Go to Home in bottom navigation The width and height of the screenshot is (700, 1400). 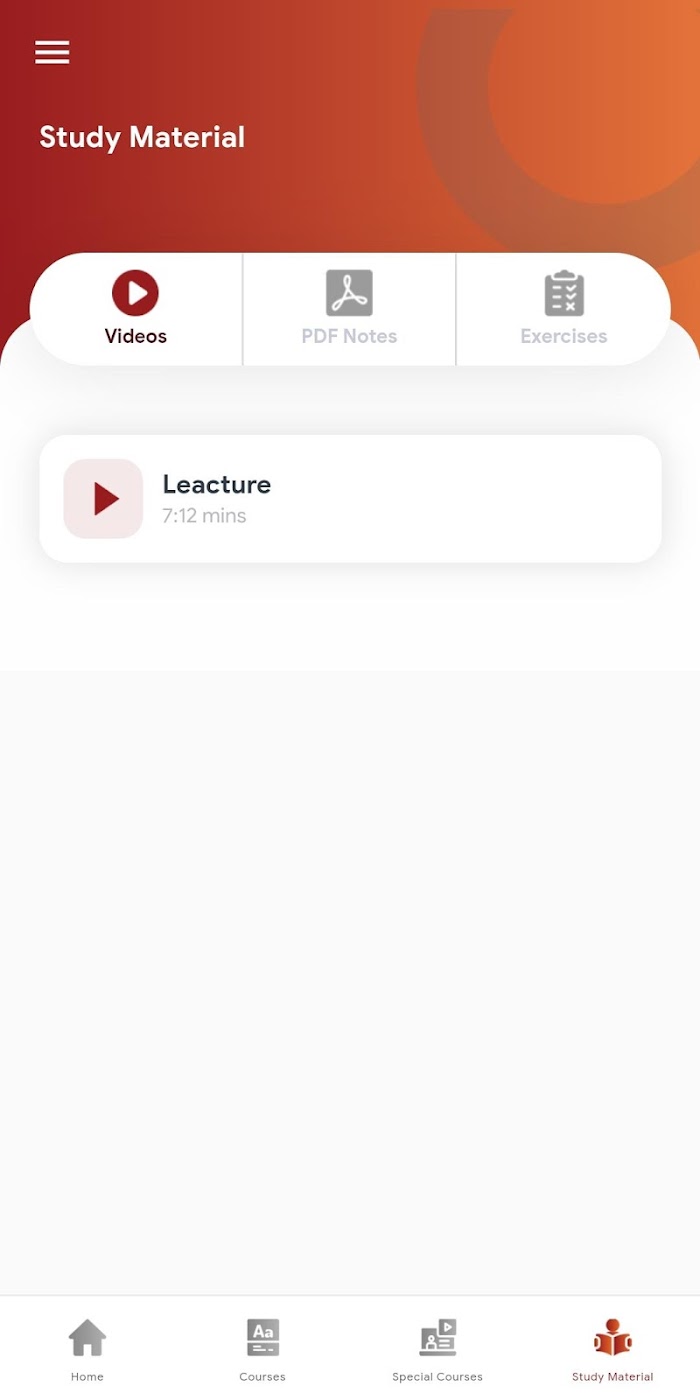coord(87,1350)
